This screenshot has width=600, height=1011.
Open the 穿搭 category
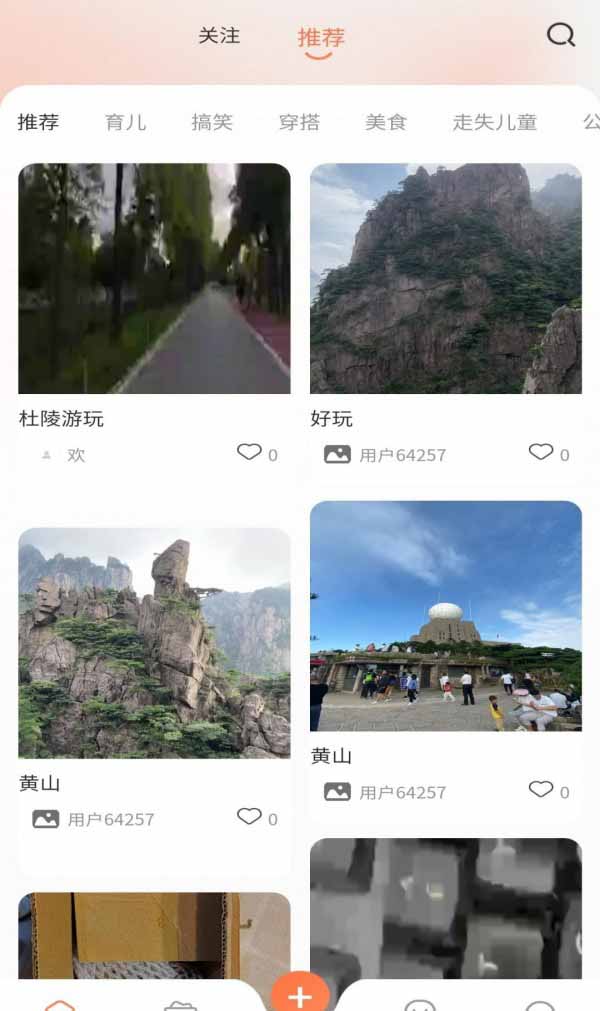(299, 122)
